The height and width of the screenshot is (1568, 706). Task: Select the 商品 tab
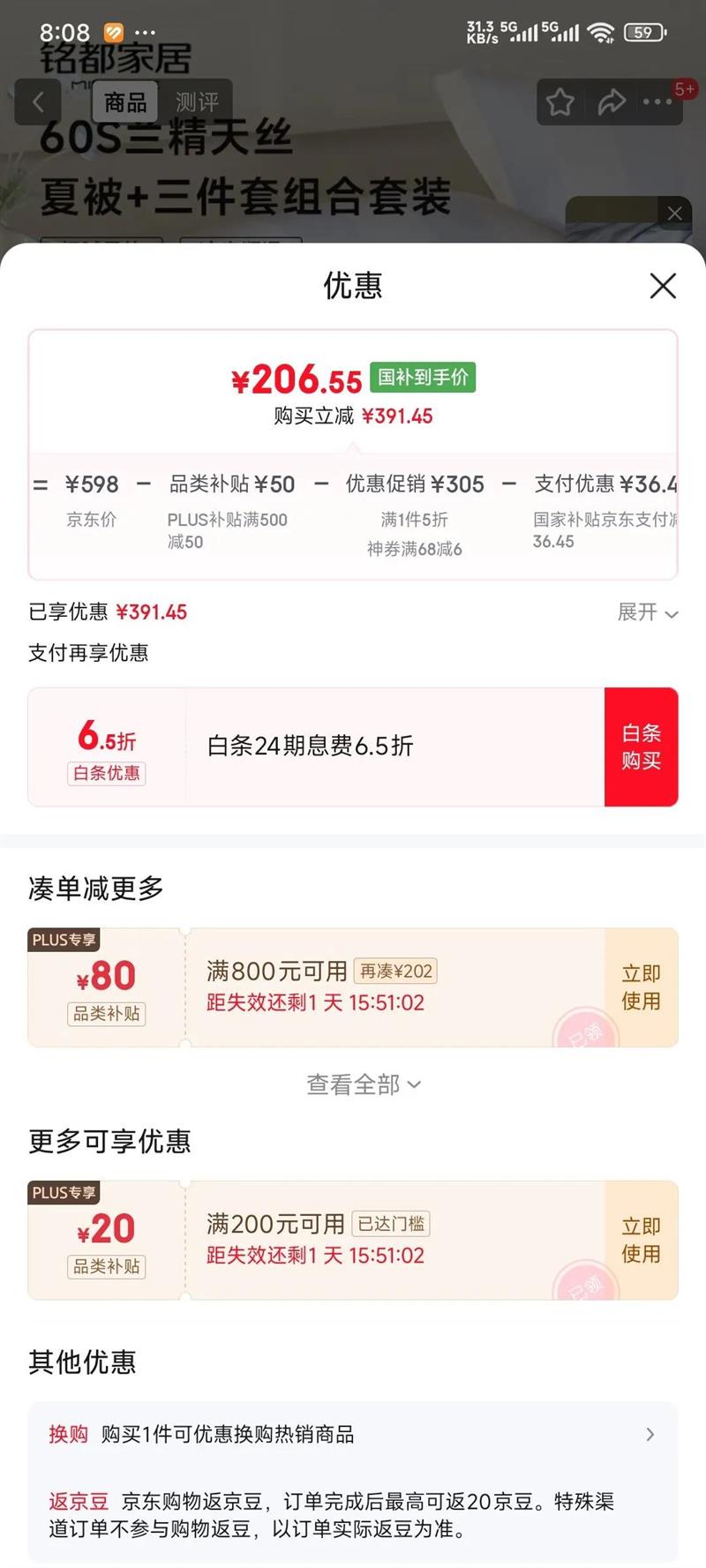tap(125, 102)
